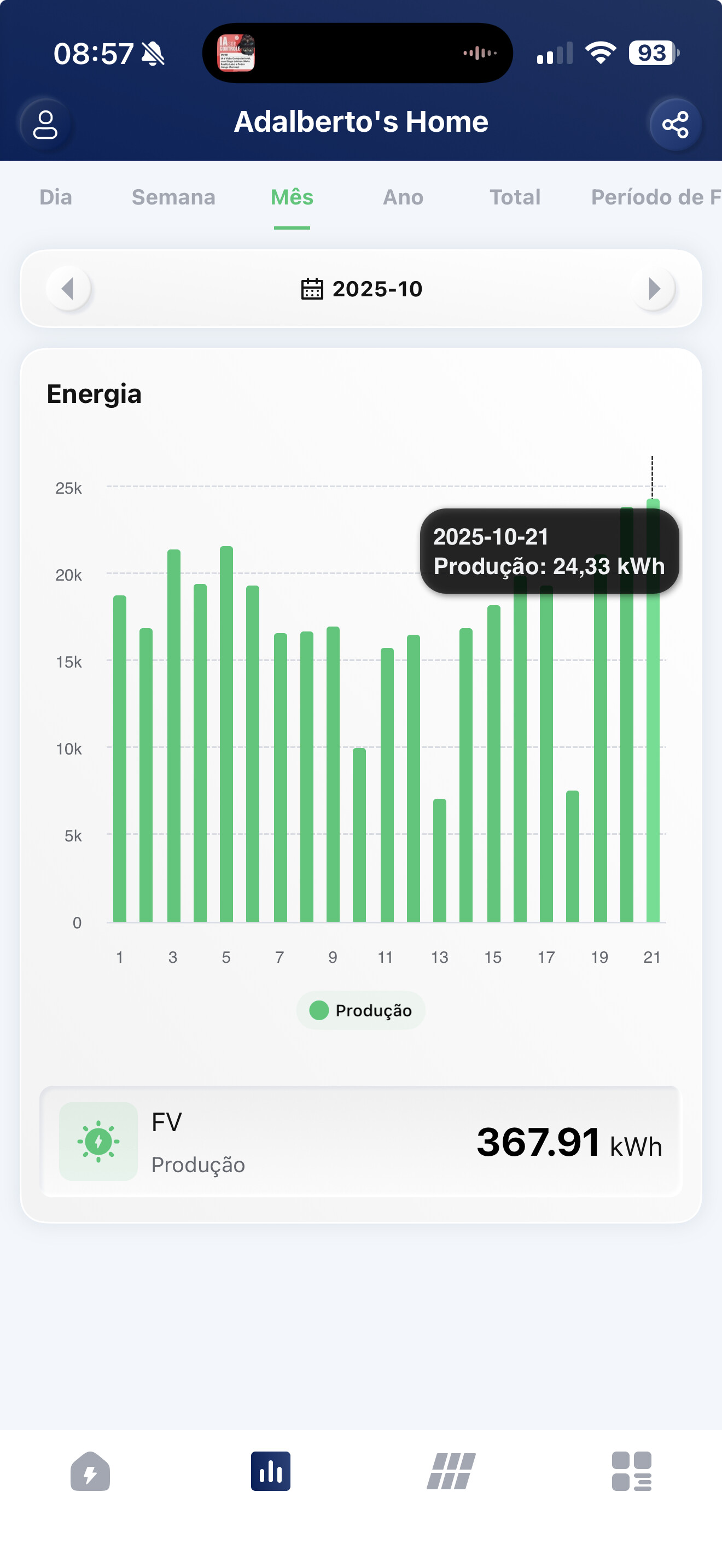Open the 2025-10 date picker
The height and width of the screenshot is (1568, 722).
click(x=362, y=289)
